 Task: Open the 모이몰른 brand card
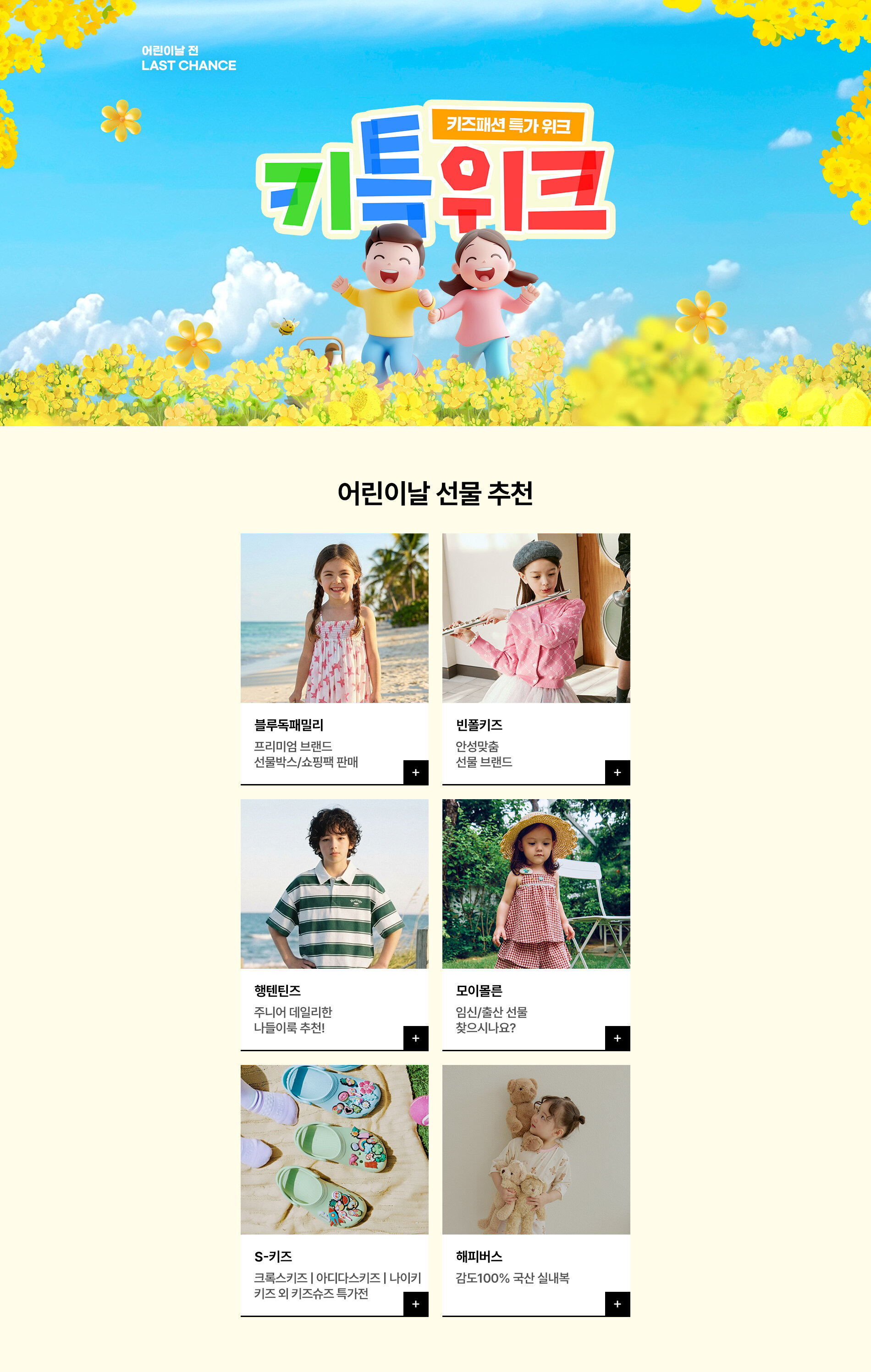point(536,884)
